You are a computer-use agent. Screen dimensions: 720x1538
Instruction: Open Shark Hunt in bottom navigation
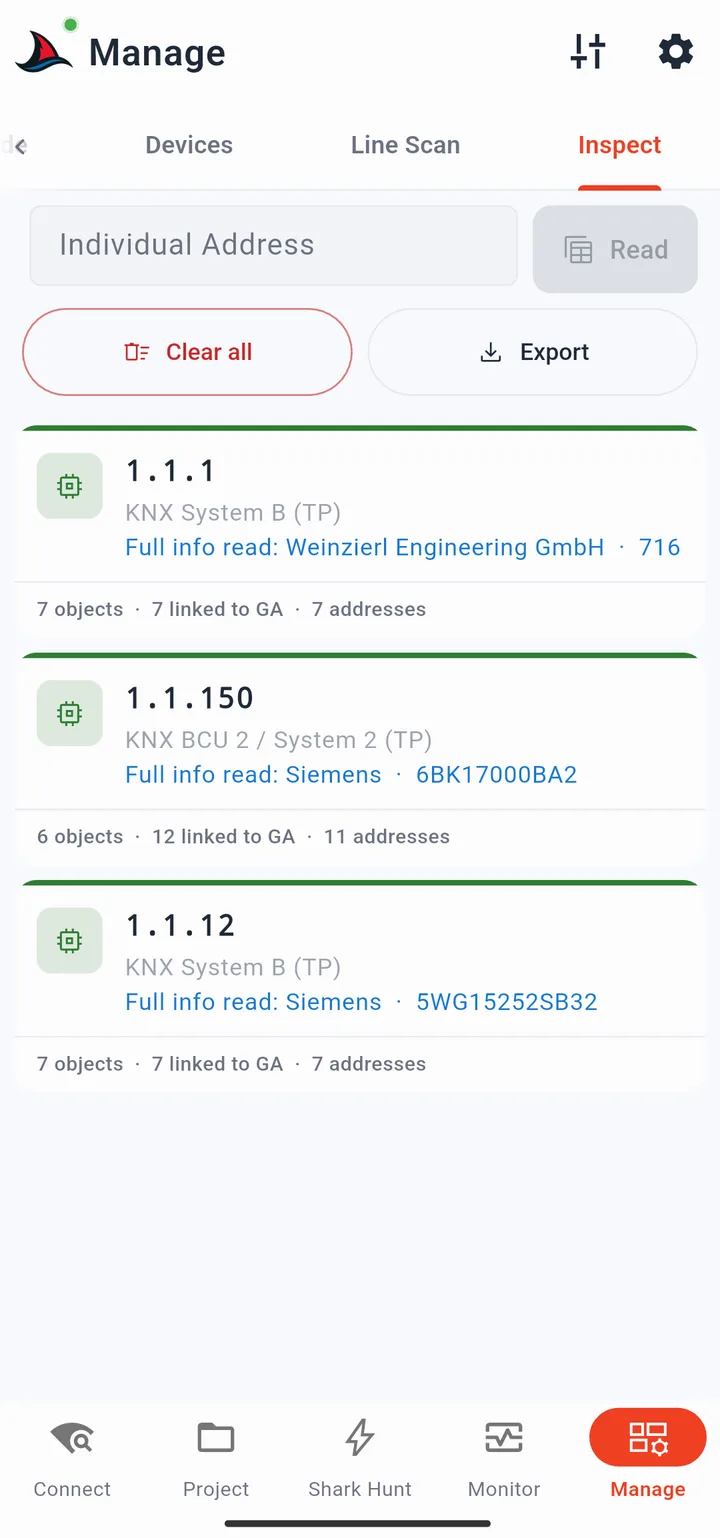pos(360,1457)
